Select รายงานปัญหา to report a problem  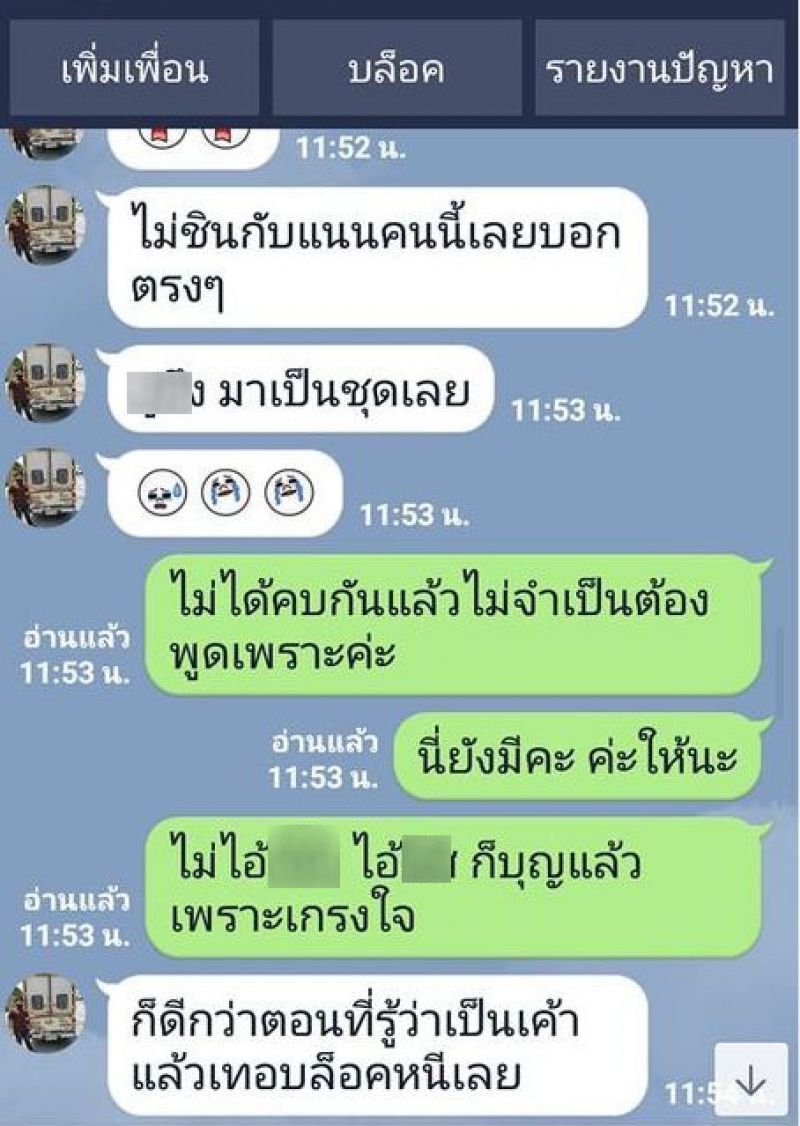pos(659,69)
